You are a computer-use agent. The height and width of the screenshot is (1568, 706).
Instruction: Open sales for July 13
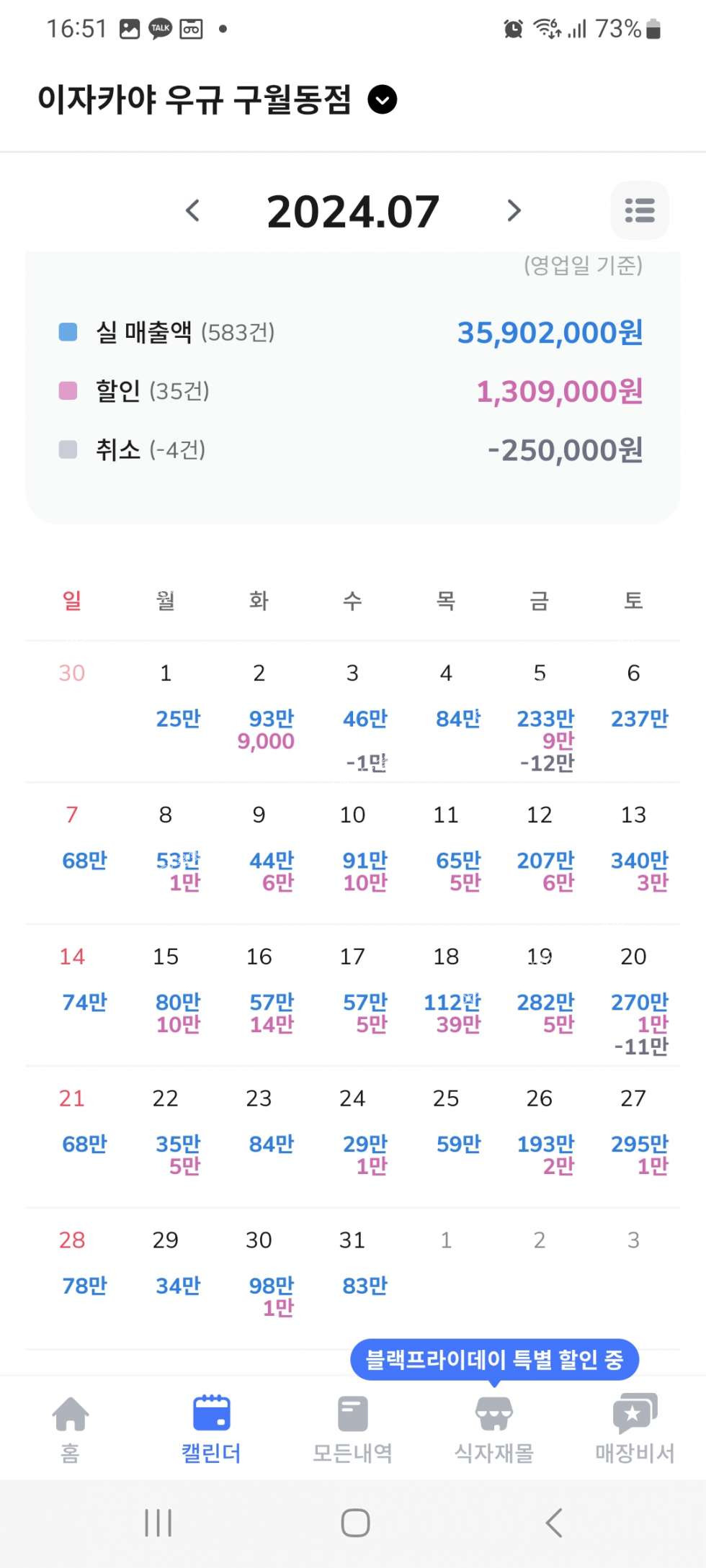(633, 854)
